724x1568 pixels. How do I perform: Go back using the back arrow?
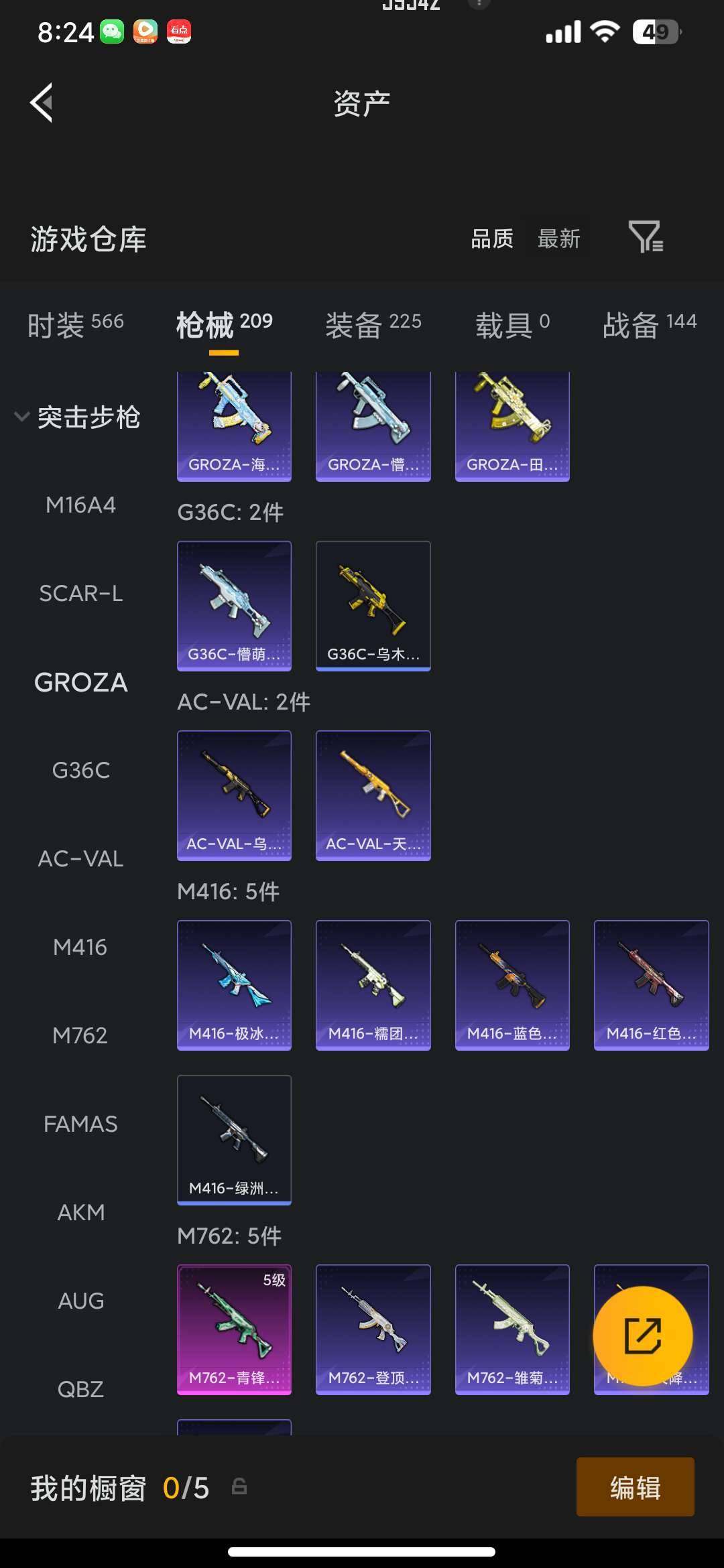tap(42, 103)
